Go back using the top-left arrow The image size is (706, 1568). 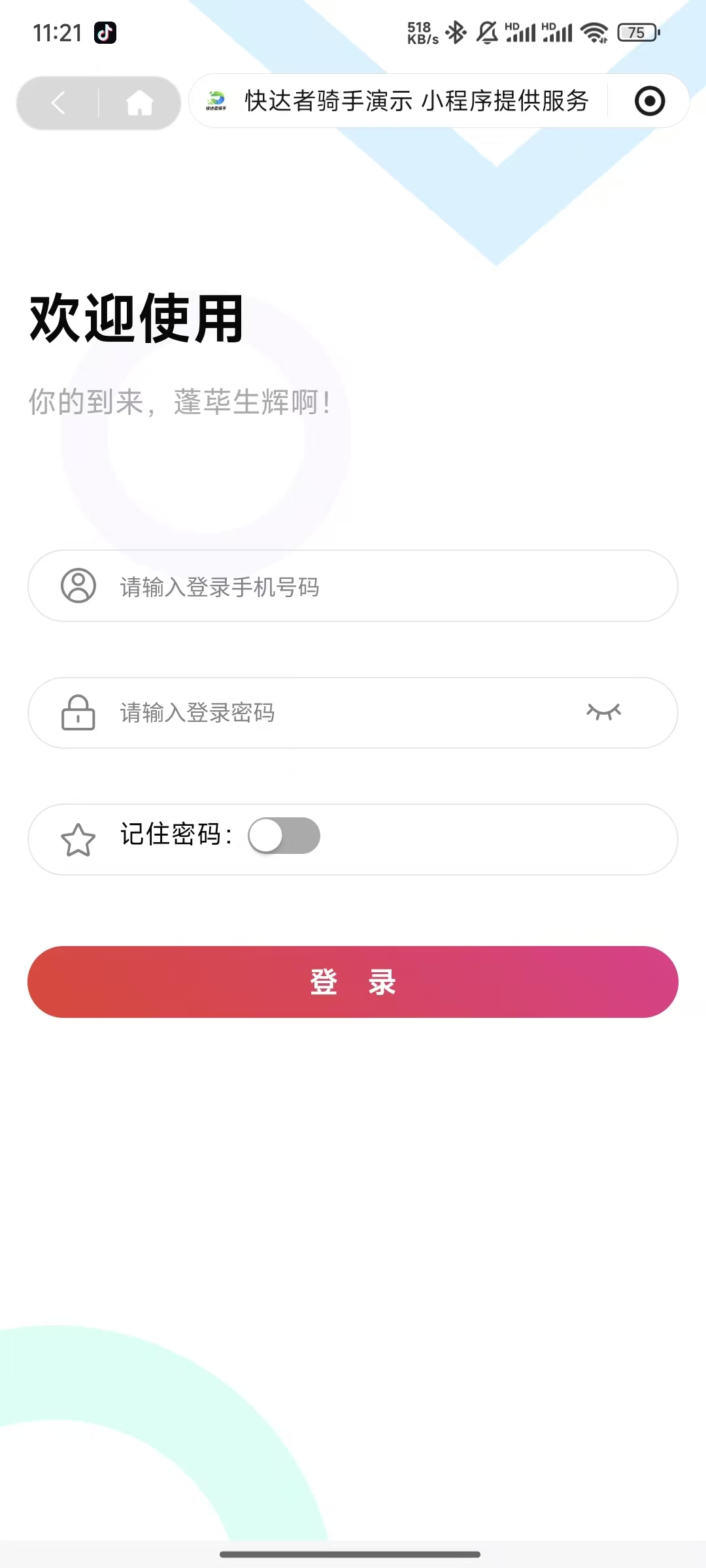pyautogui.click(x=59, y=103)
